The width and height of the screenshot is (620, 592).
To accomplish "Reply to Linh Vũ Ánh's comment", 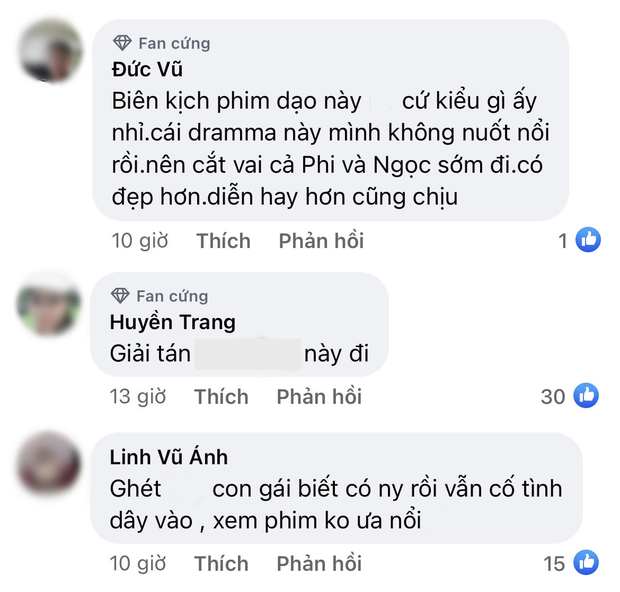I will [x=319, y=564].
